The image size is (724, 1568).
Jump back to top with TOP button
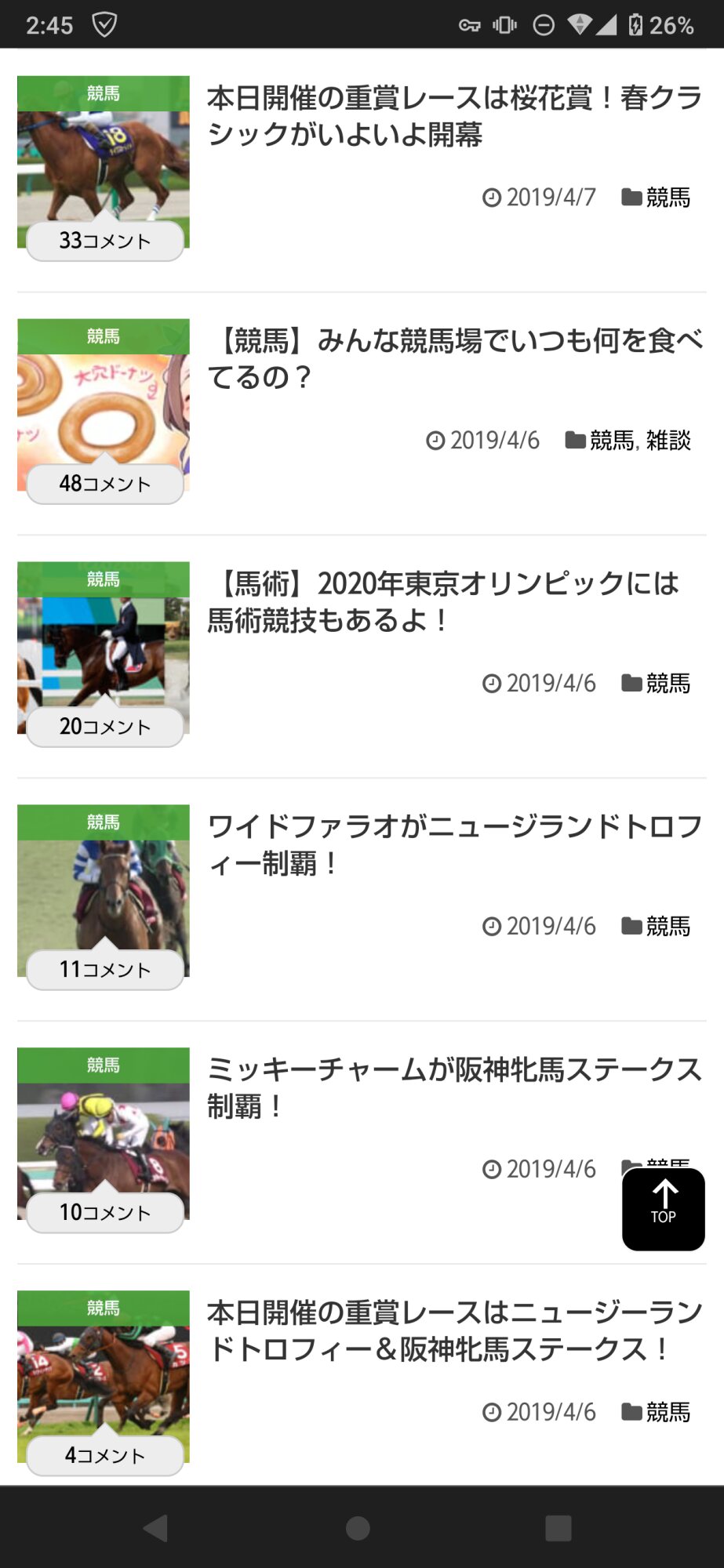tap(663, 1208)
